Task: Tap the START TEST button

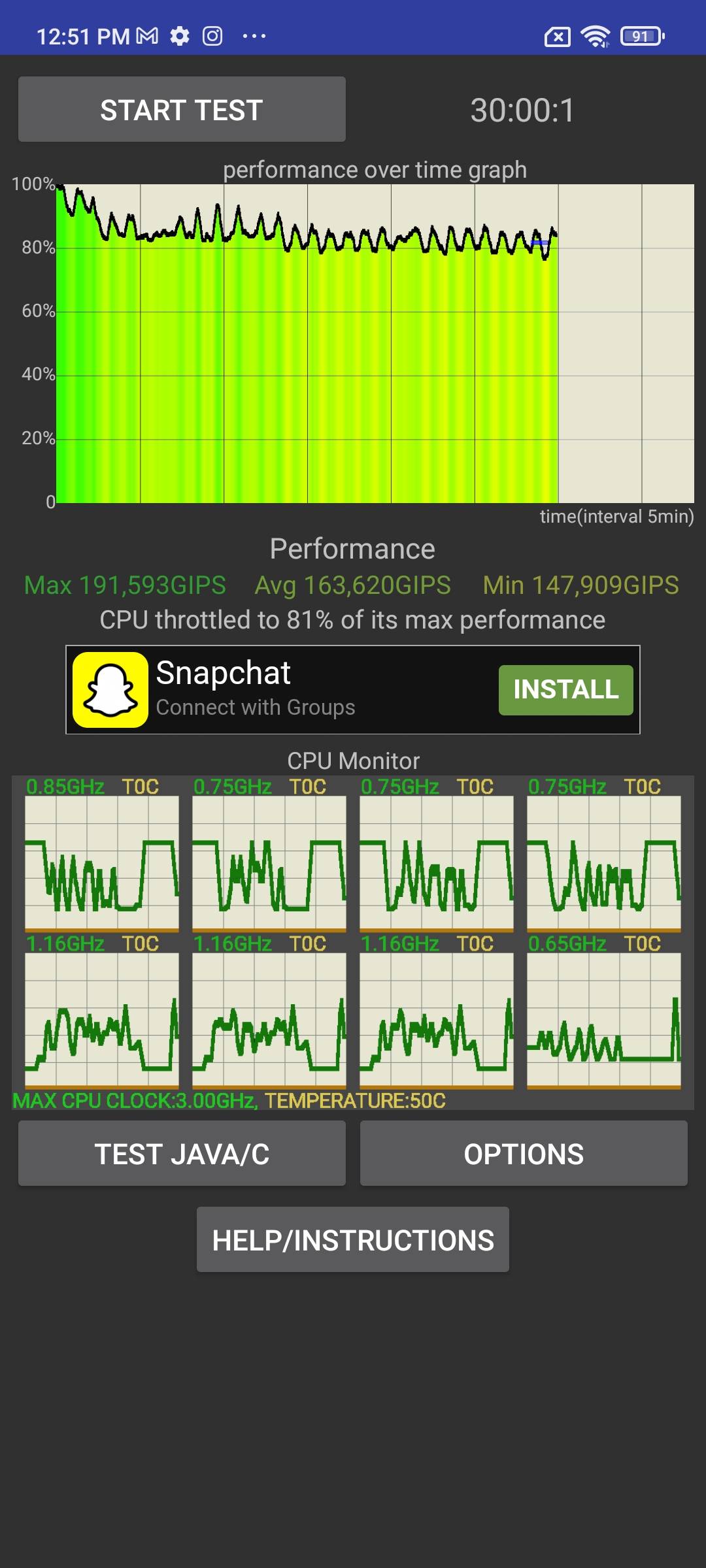Action: pyautogui.click(x=182, y=109)
